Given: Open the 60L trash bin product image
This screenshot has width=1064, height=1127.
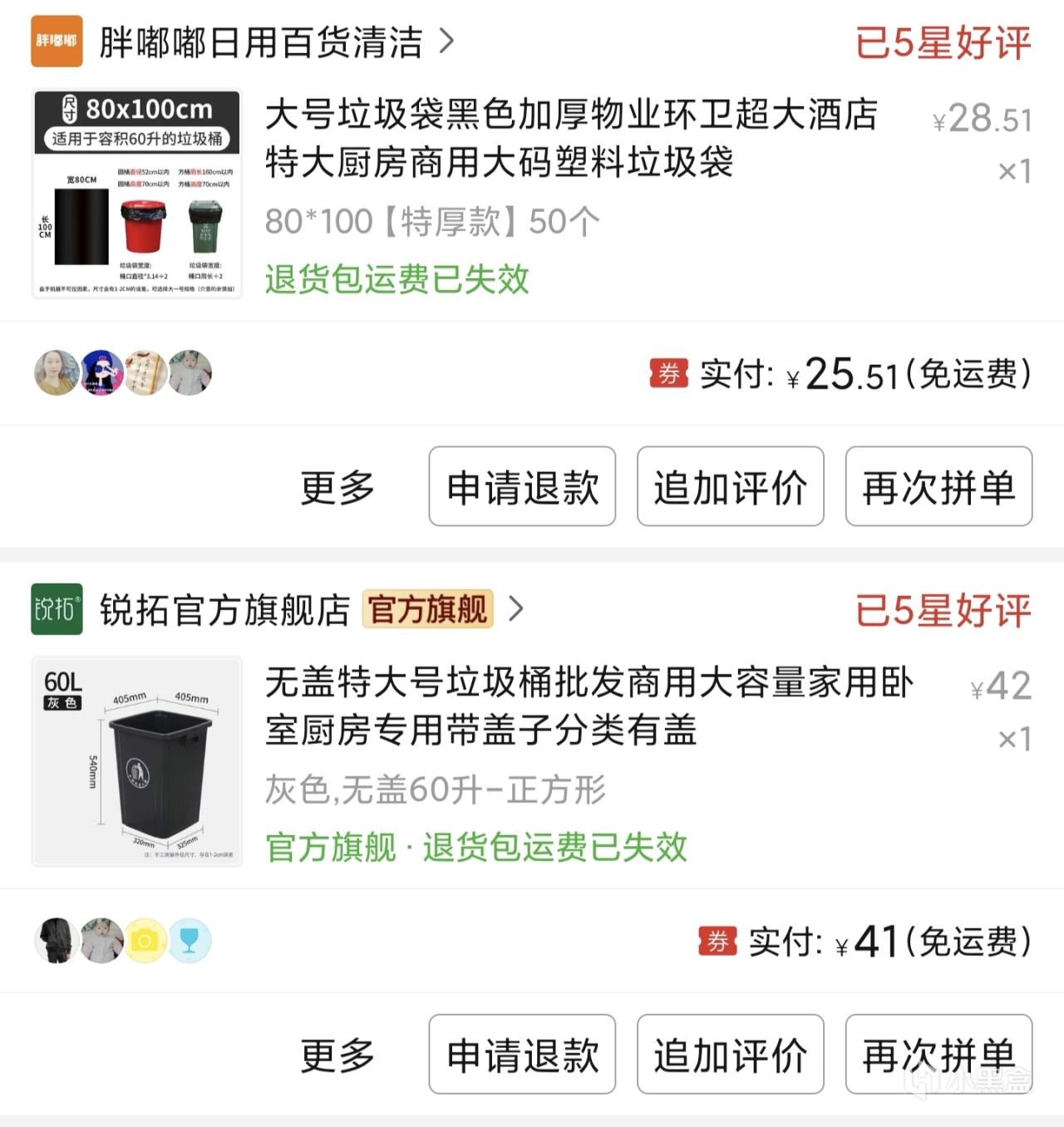Looking at the screenshot, I should point(137,761).
